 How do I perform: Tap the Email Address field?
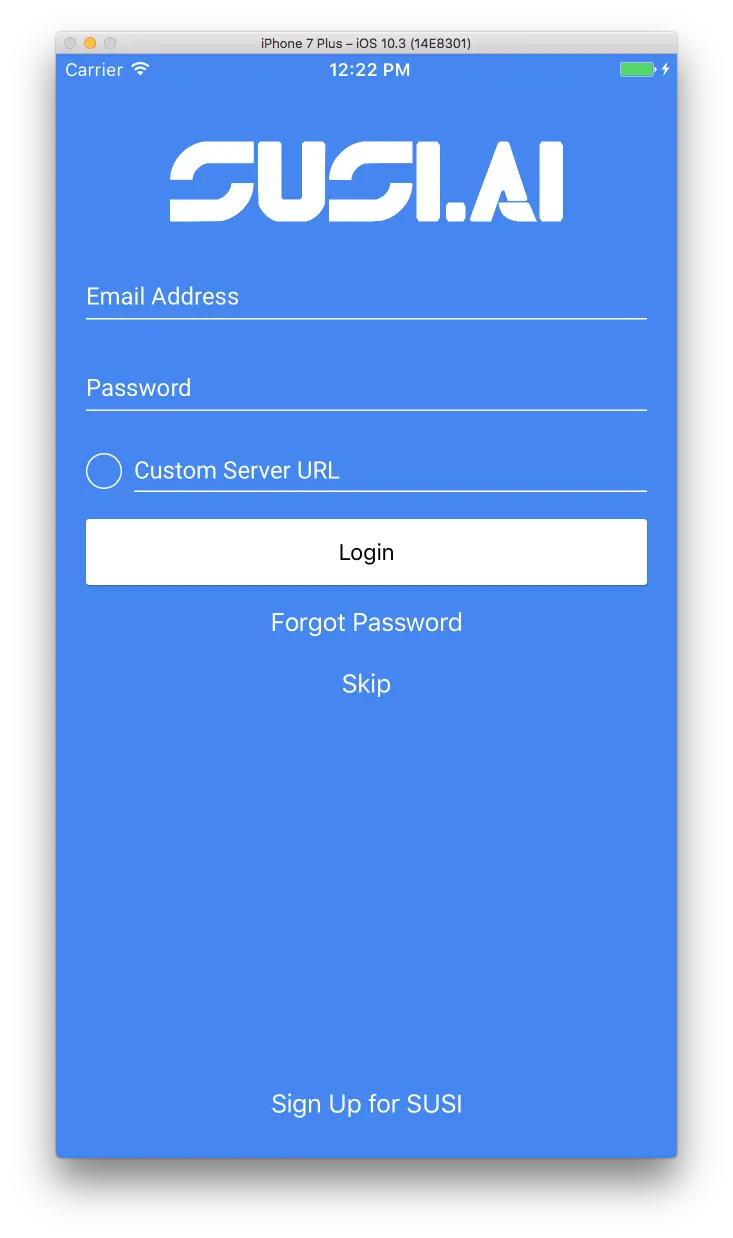click(x=366, y=297)
